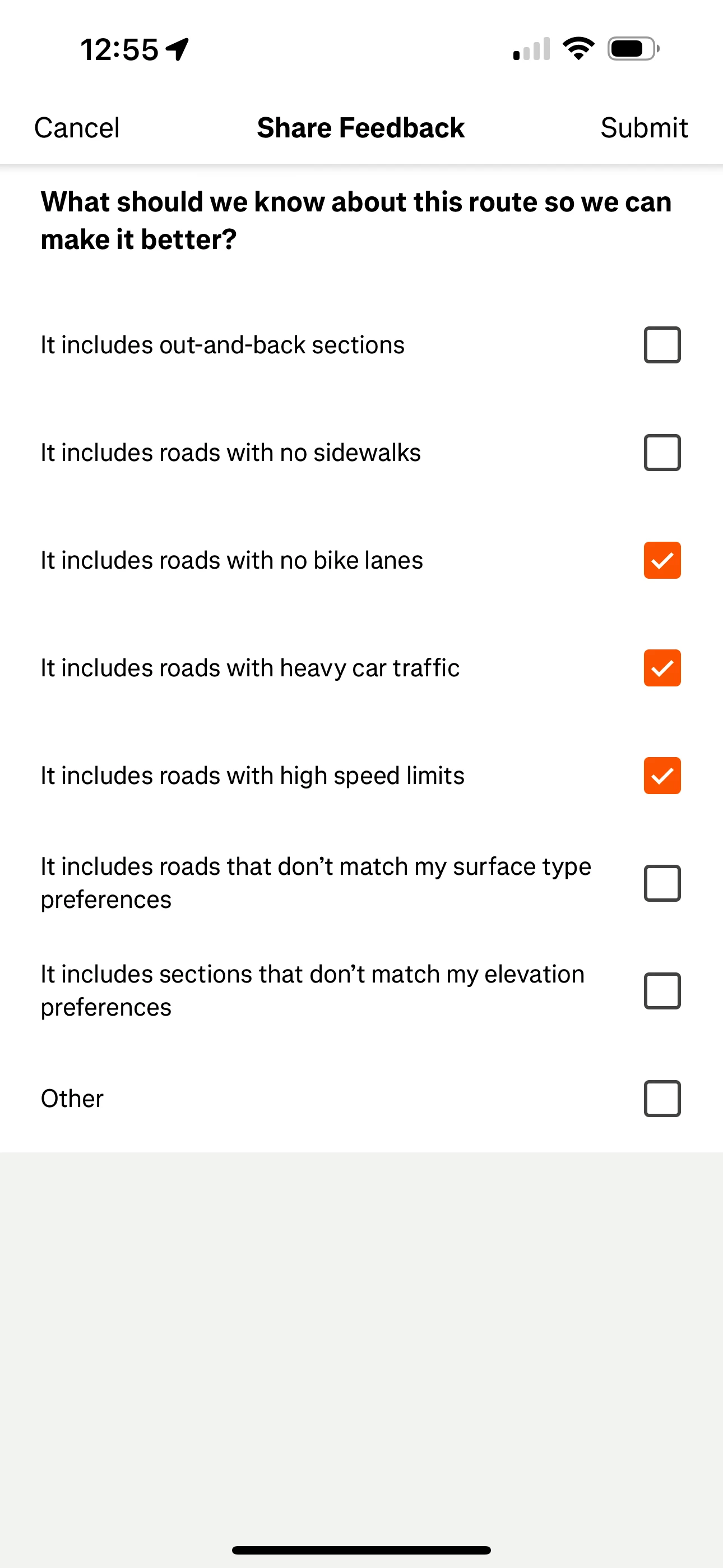Deselect heavy car traffic checkbox

pos(662,668)
